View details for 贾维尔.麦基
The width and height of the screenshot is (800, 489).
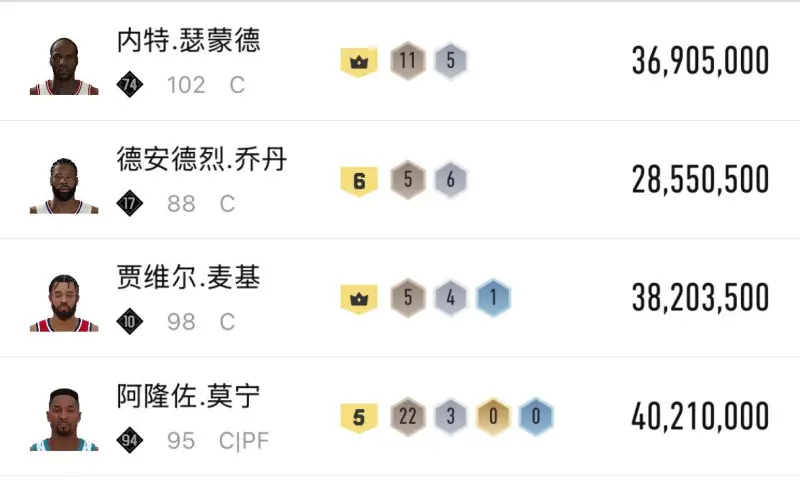click(188, 278)
